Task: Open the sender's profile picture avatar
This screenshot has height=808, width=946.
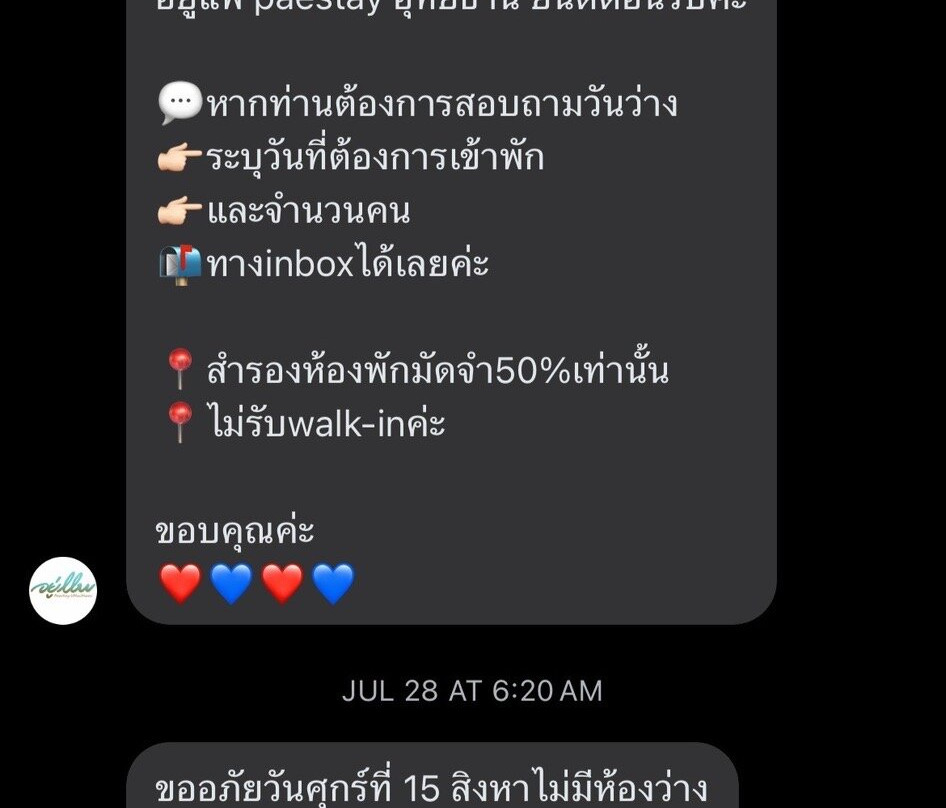Action: [63, 591]
